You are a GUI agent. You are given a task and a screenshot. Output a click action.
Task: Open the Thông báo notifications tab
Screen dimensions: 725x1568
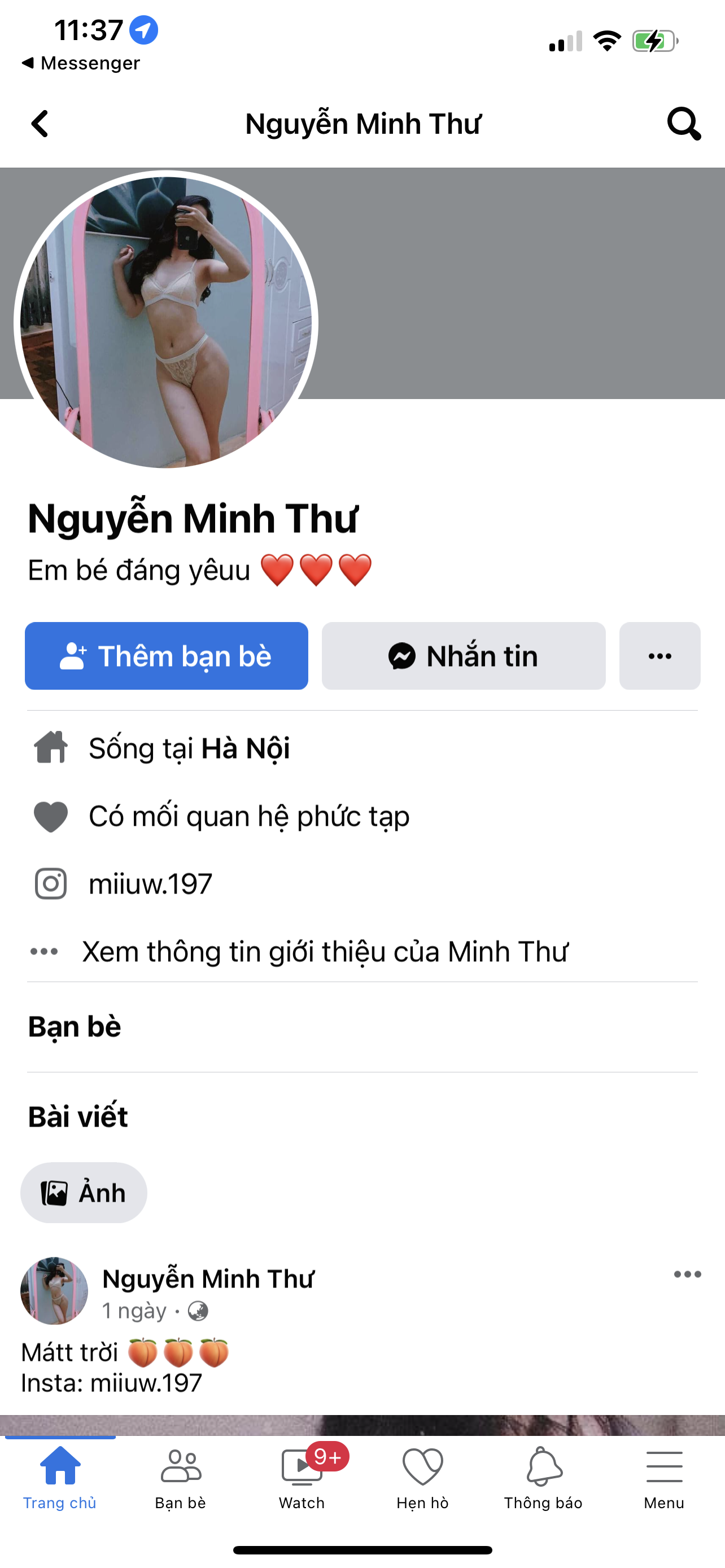click(x=543, y=1477)
